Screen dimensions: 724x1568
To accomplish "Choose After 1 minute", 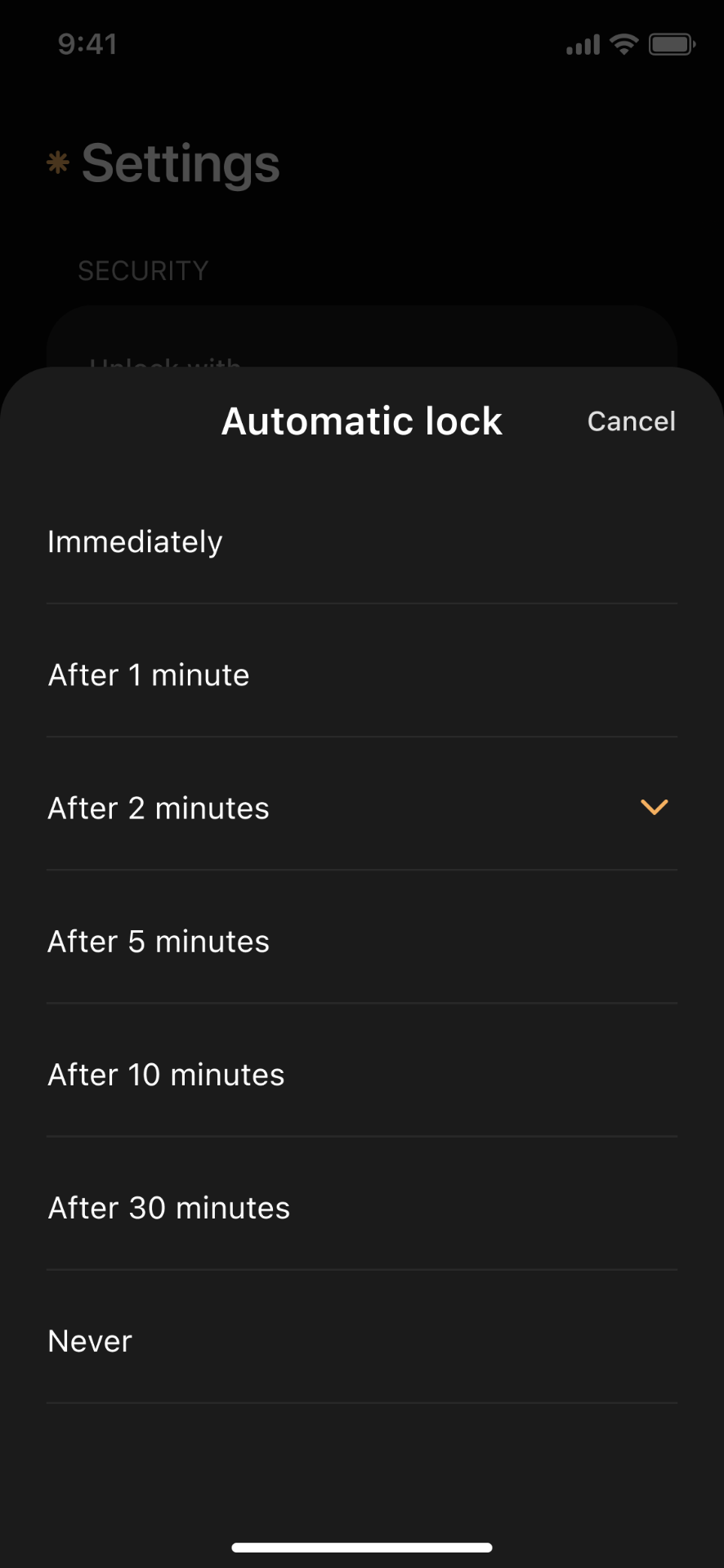I will [362, 675].
